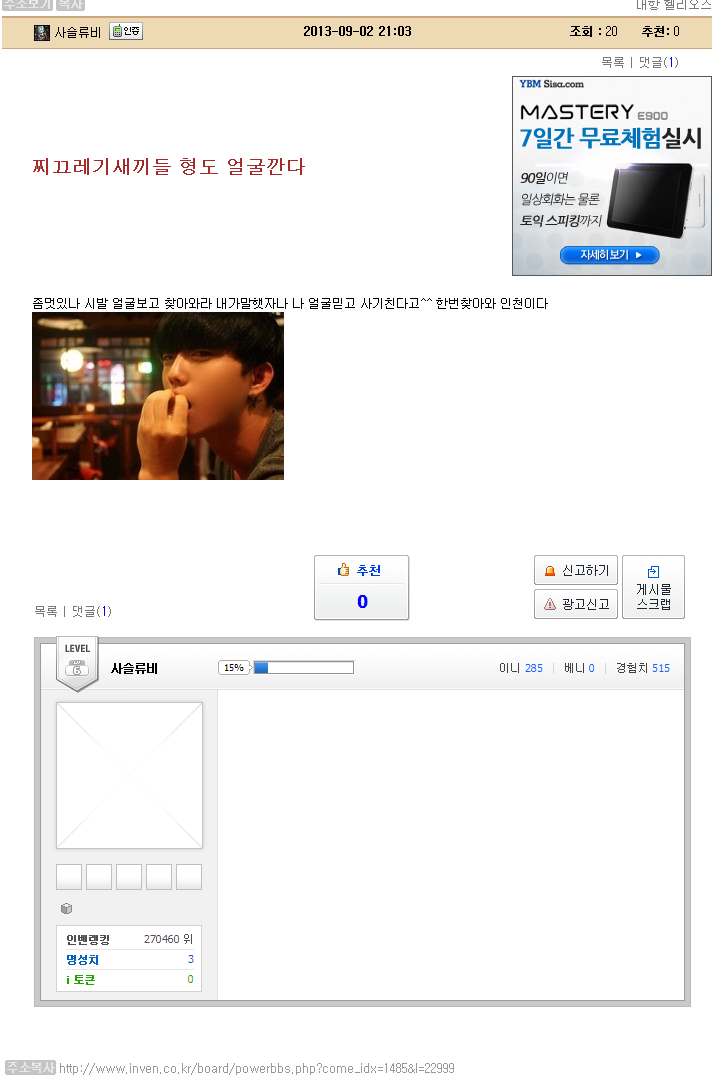Open 댓글(1) link below the post
This screenshot has height=1085, width=720.
[91, 611]
